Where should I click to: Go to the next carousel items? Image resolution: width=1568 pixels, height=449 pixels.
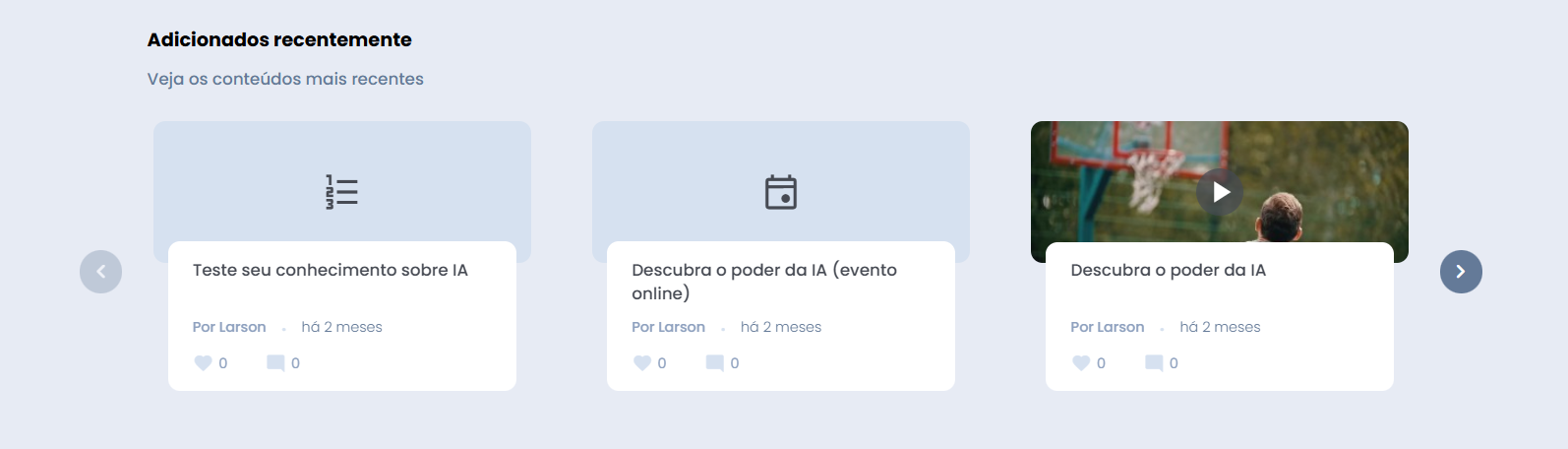[1461, 272]
